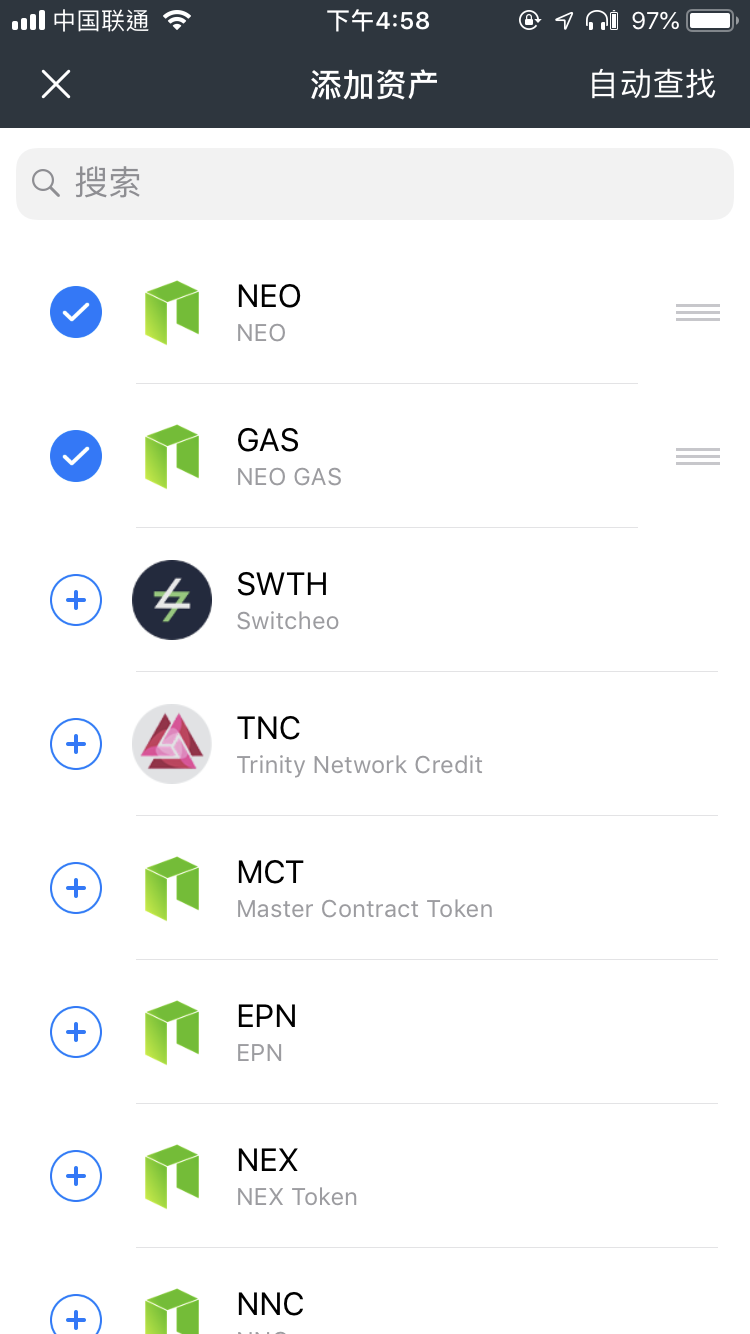Tap 自动查找 to auto-find assets
Screen dimensions: 750x1334
click(652, 85)
